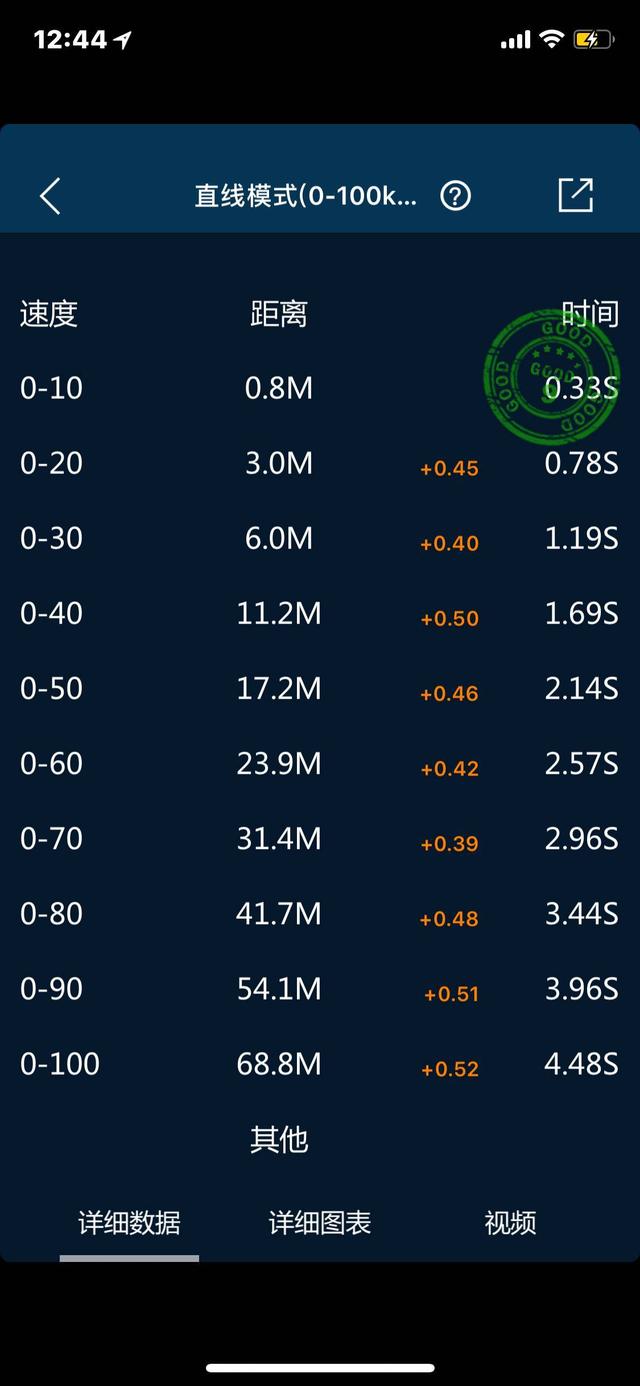
Task: Open the help question mark icon
Action: point(455,196)
